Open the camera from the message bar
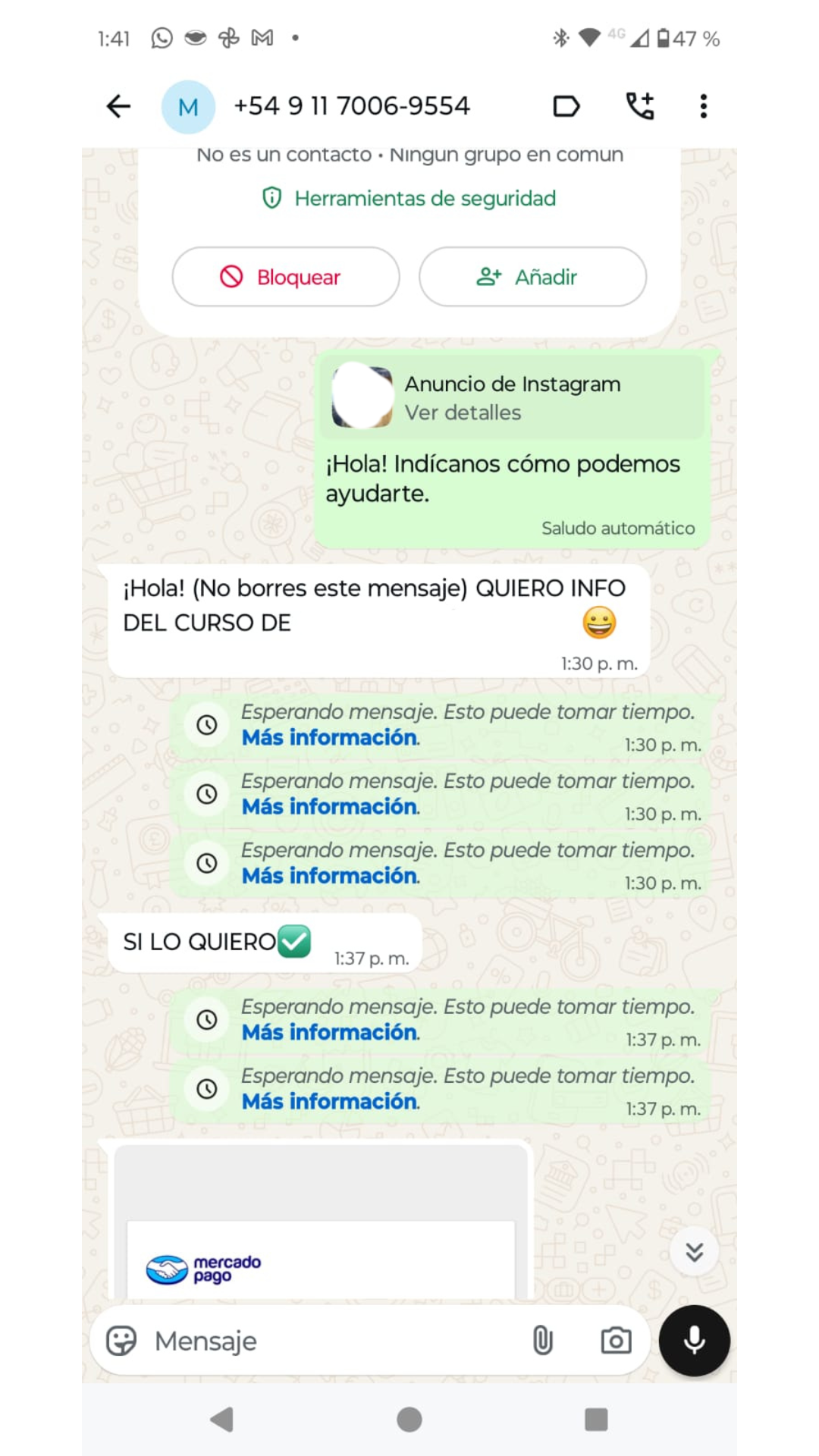The image size is (819, 1456). coord(616,1341)
